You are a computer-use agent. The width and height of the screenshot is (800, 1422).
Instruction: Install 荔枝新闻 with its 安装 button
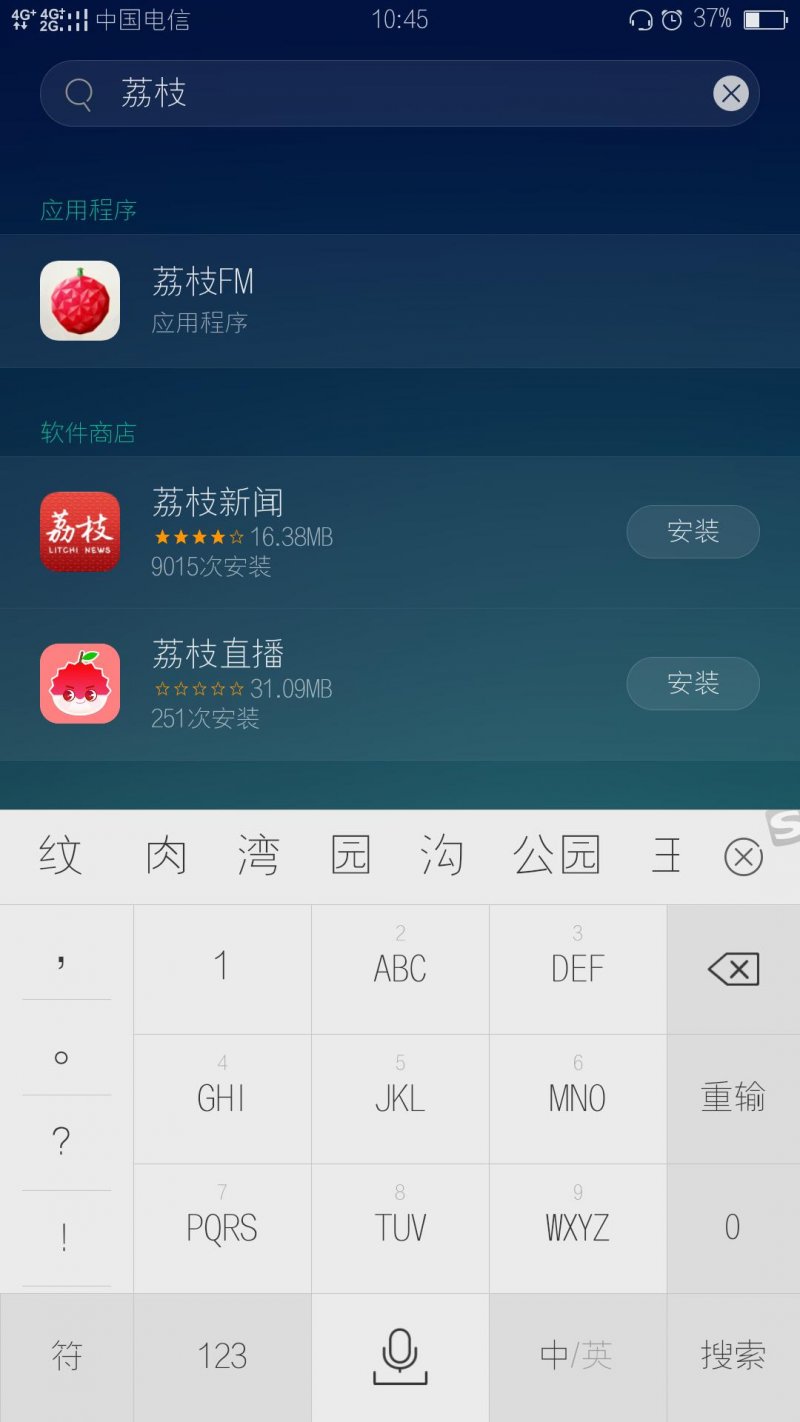click(692, 532)
